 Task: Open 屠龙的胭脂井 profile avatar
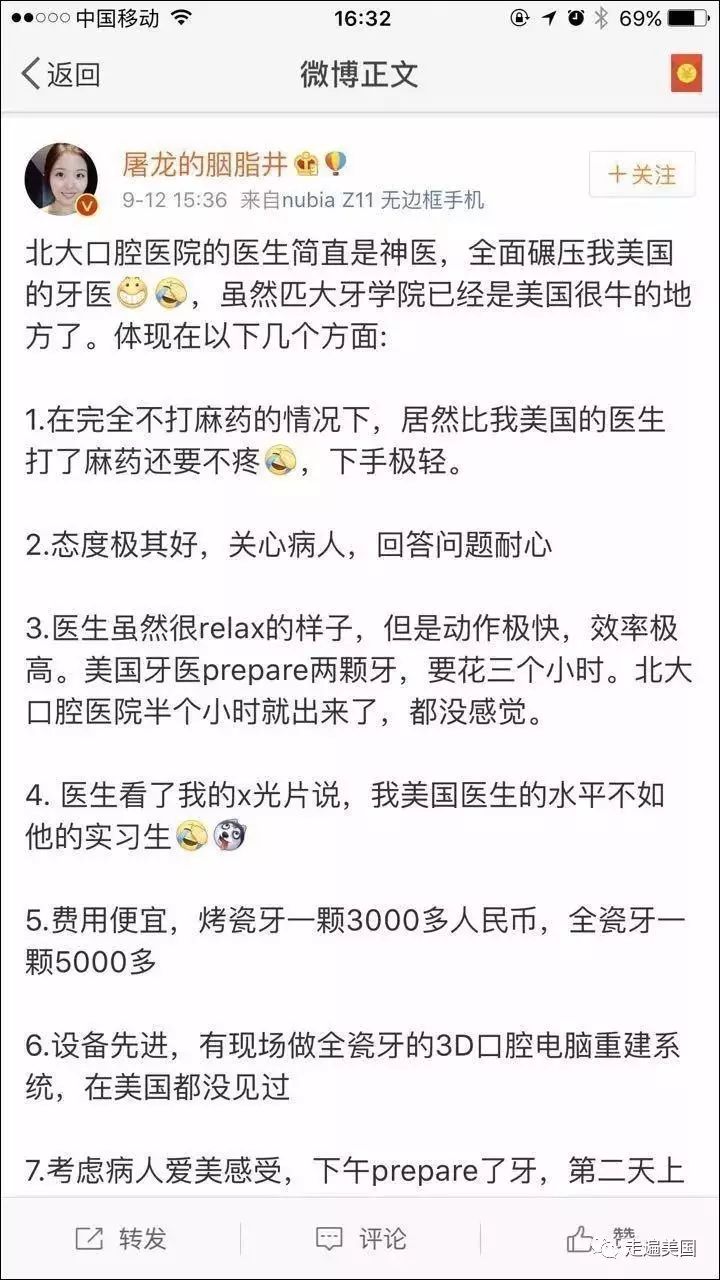point(61,180)
